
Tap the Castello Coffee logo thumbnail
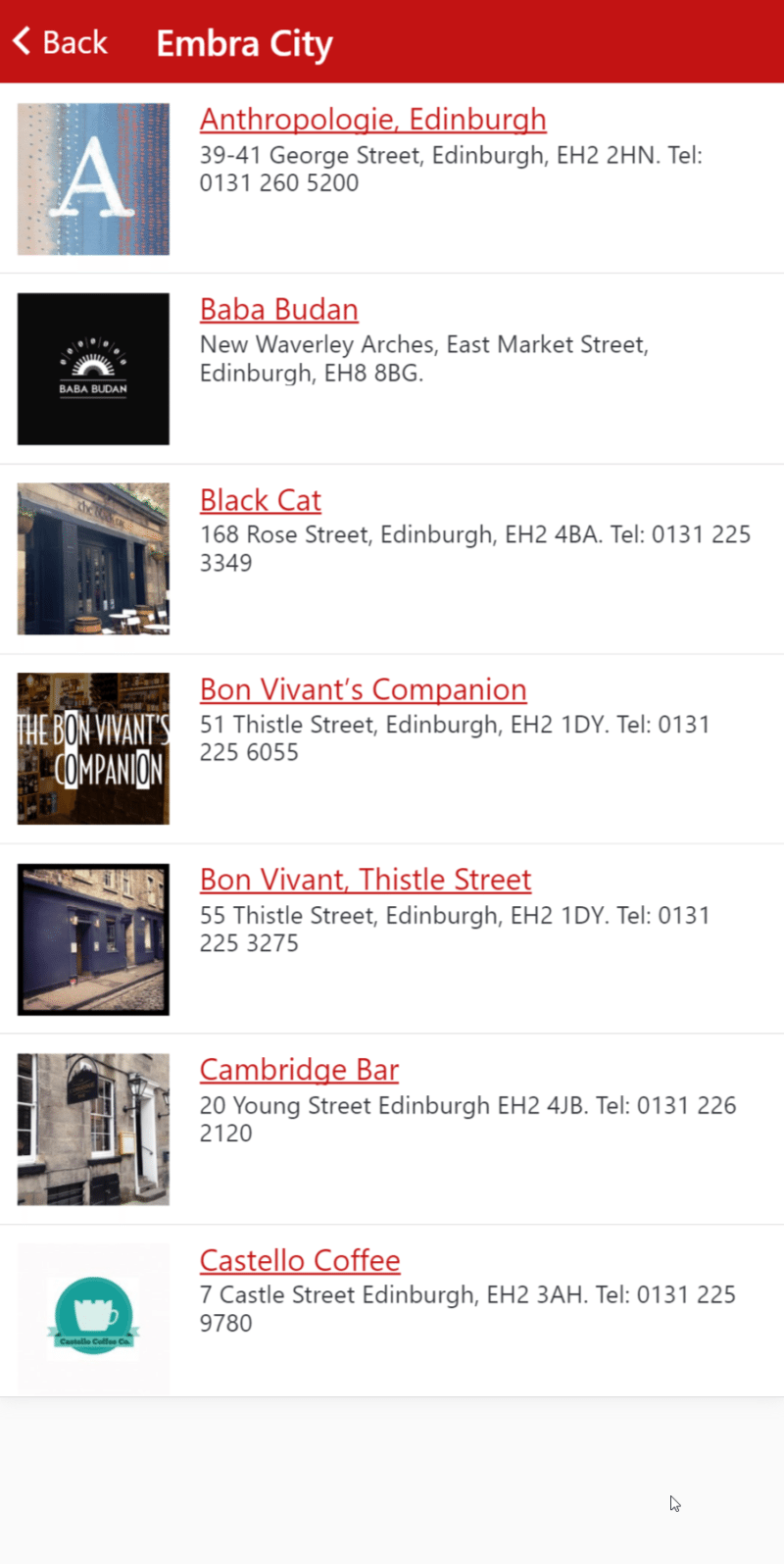tap(93, 1319)
